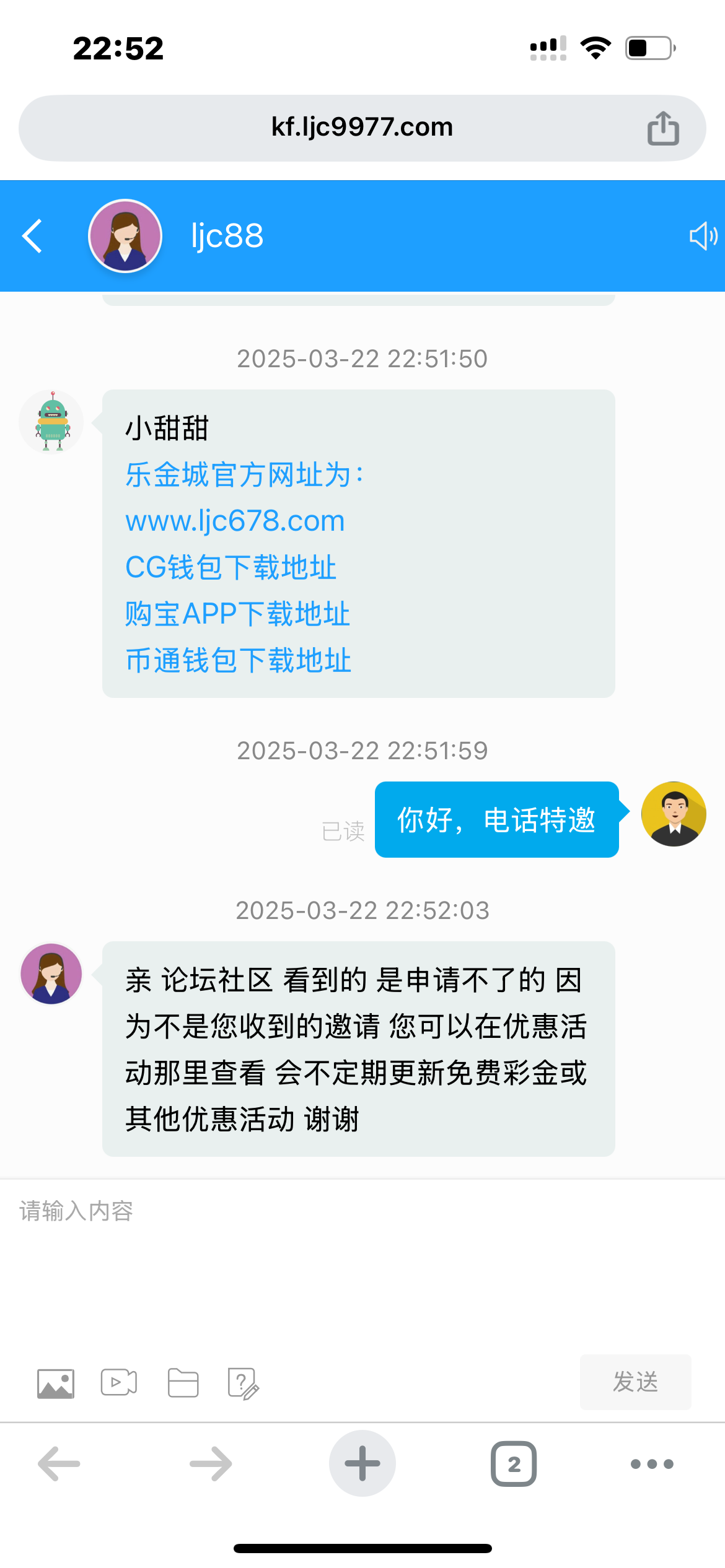Open the 购宝APP下载地址 link
Viewport: 725px width, 1568px height.
tap(237, 614)
